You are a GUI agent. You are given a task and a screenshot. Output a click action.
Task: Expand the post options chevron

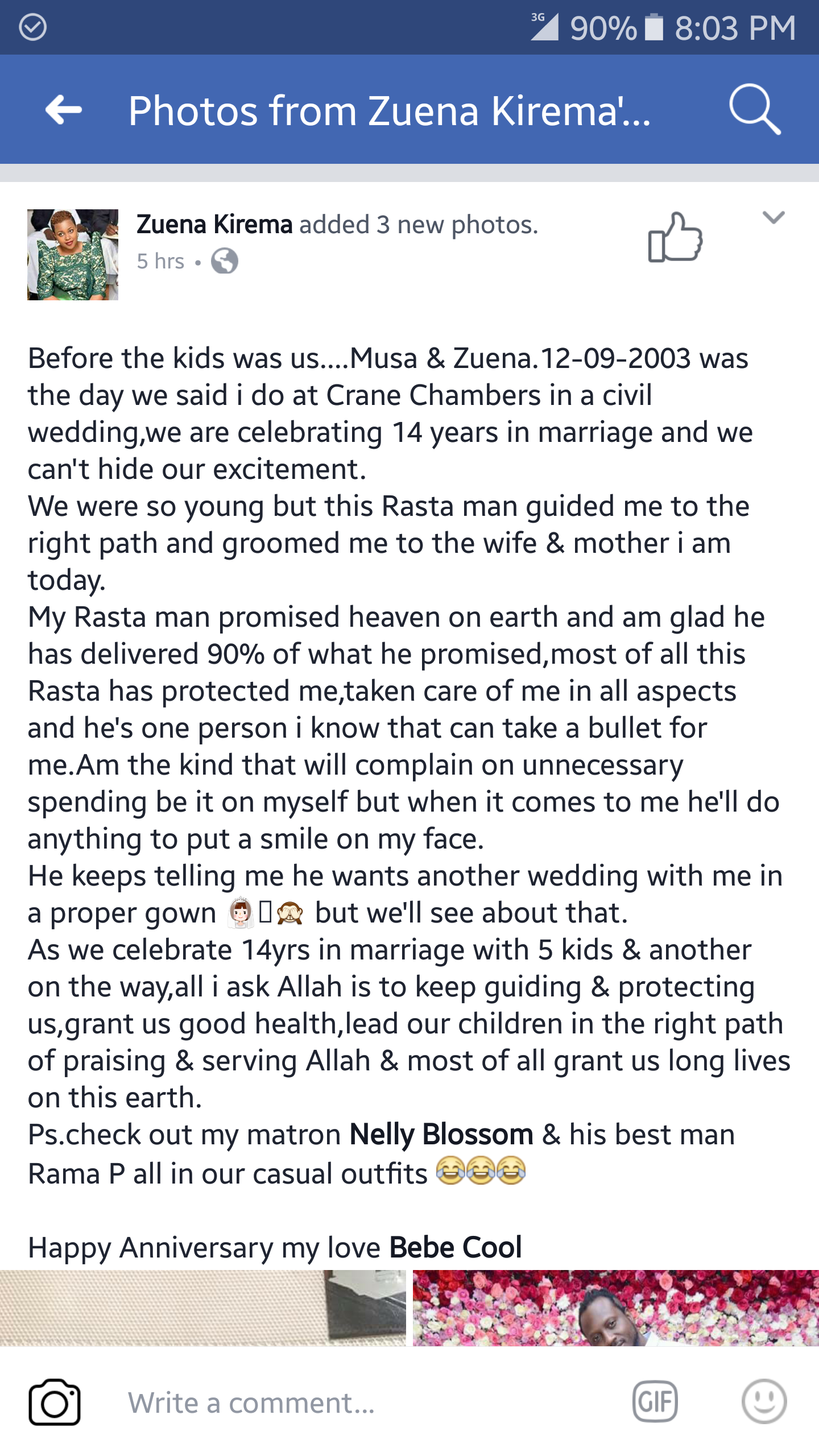[x=773, y=217]
